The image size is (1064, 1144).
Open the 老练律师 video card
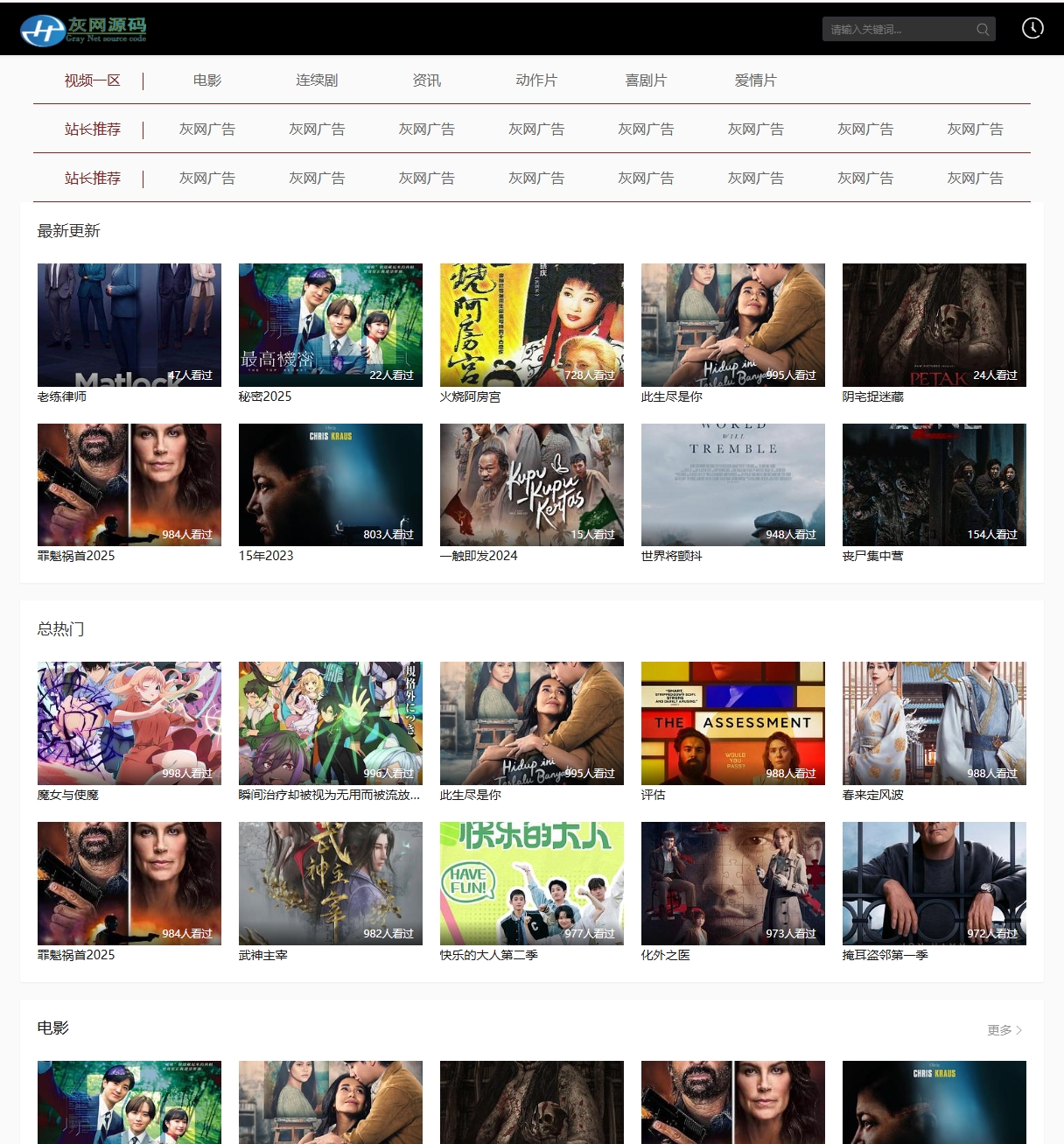coord(129,325)
